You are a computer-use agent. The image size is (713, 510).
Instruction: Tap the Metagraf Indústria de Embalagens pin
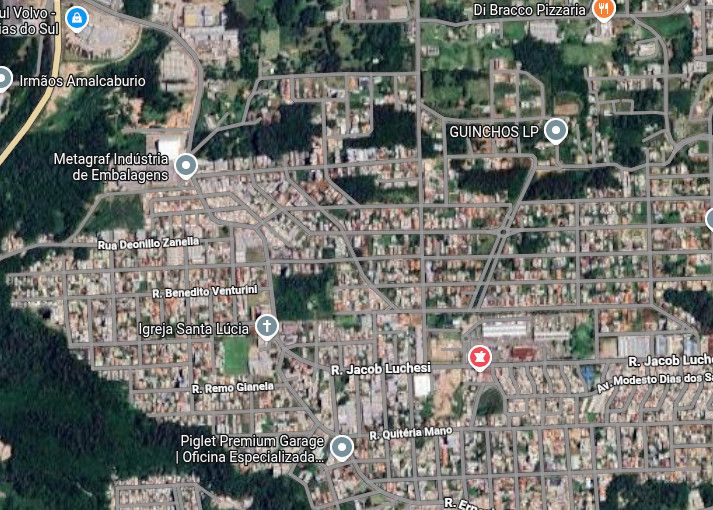185,165
